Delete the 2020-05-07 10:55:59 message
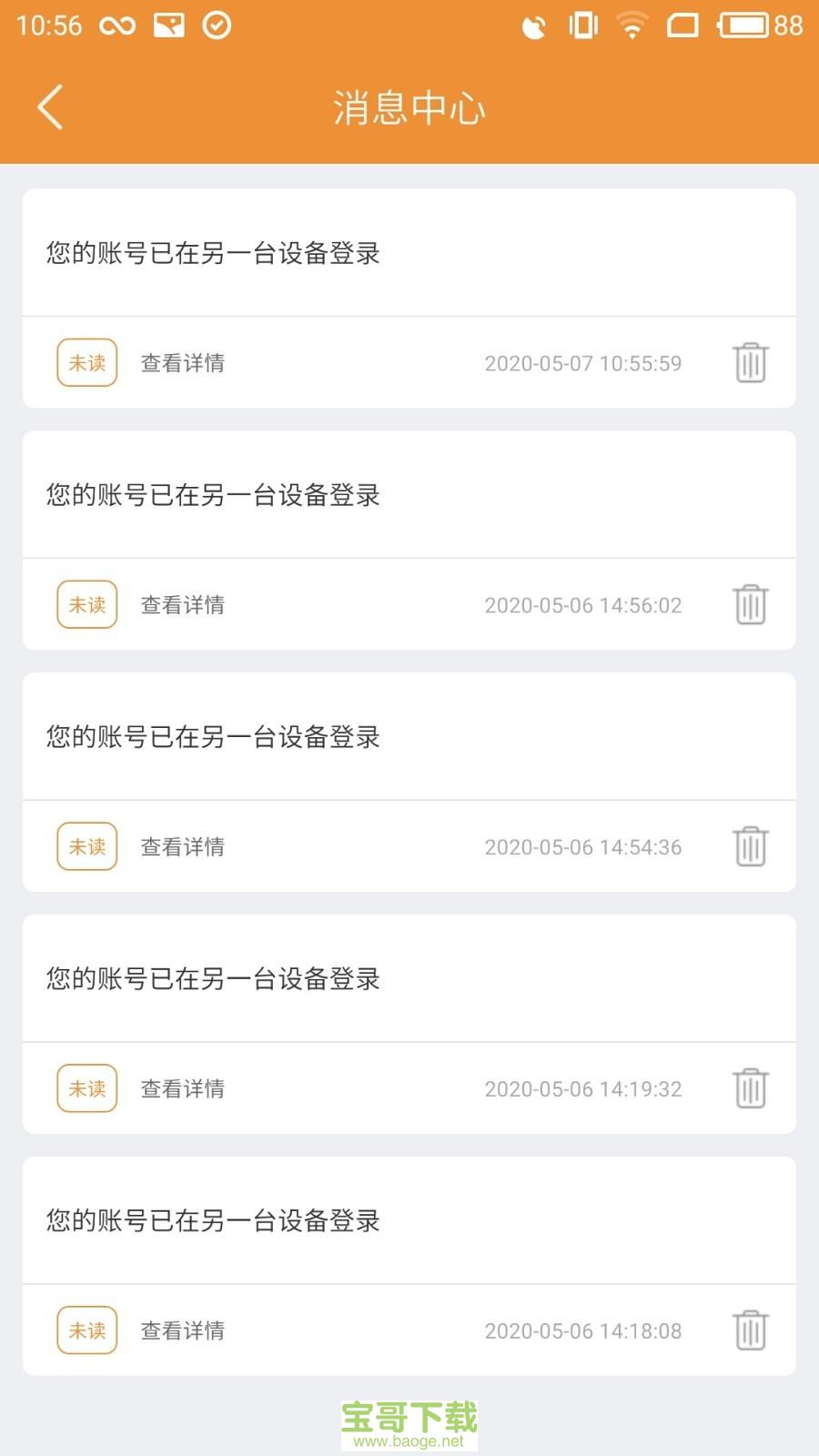819x1456 pixels. click(749, 362)
